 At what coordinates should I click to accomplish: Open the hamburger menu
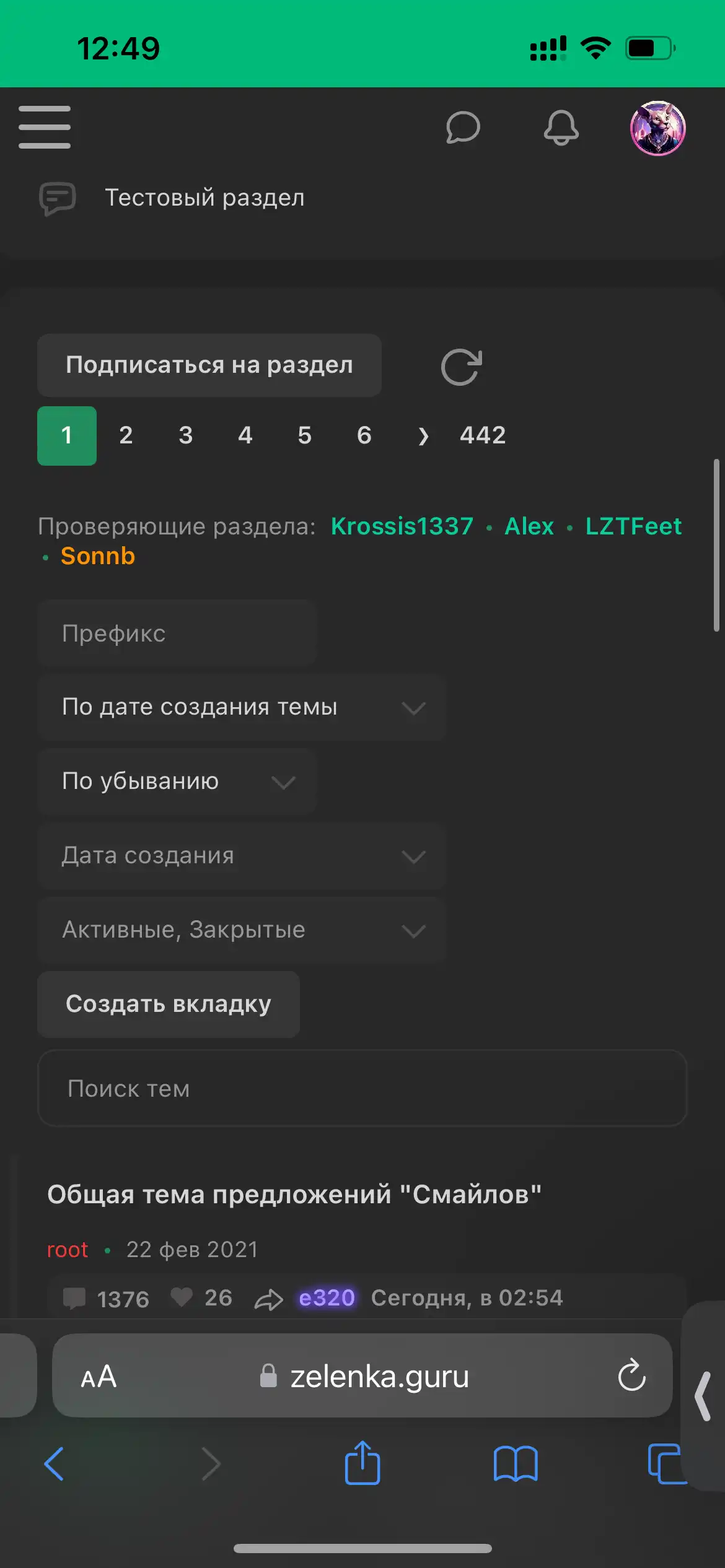coord(45,127)
